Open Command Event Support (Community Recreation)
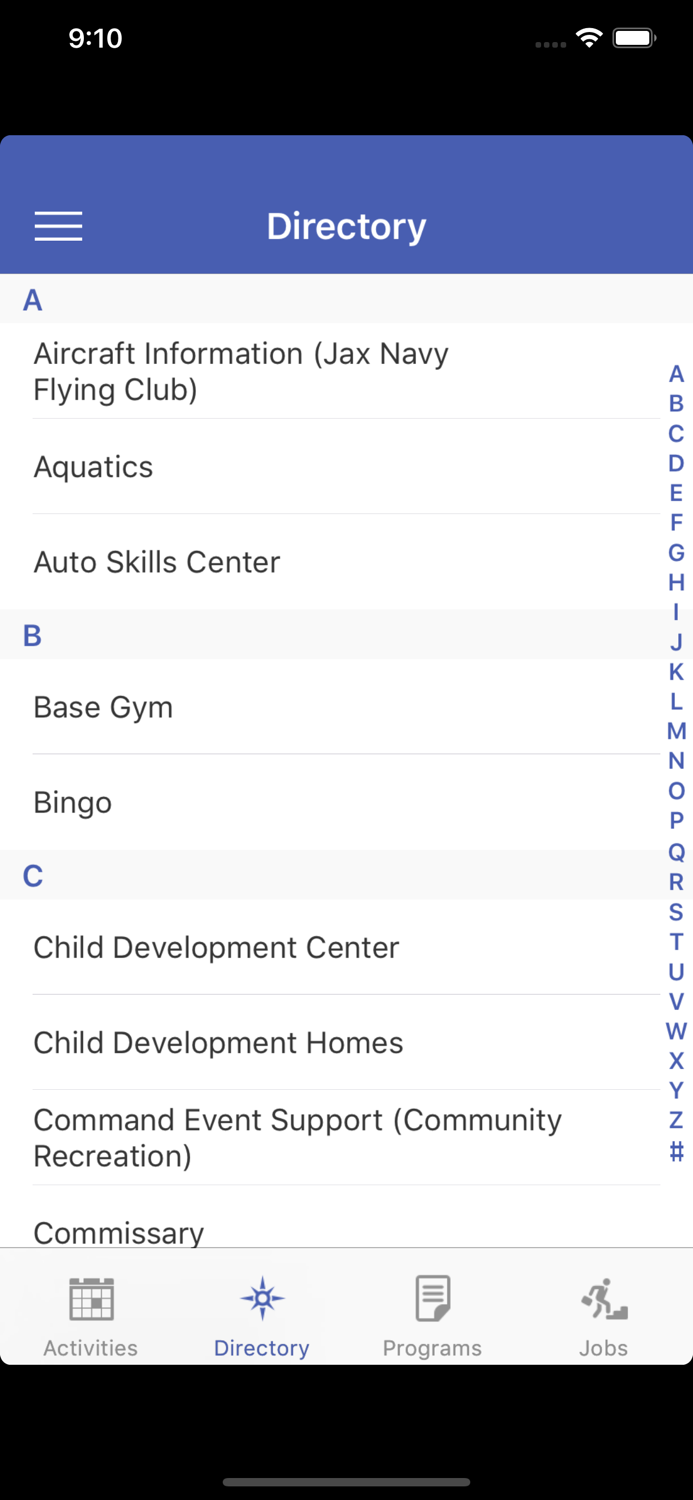Viewport: 693px width, 1500px height. [297, 1138]
